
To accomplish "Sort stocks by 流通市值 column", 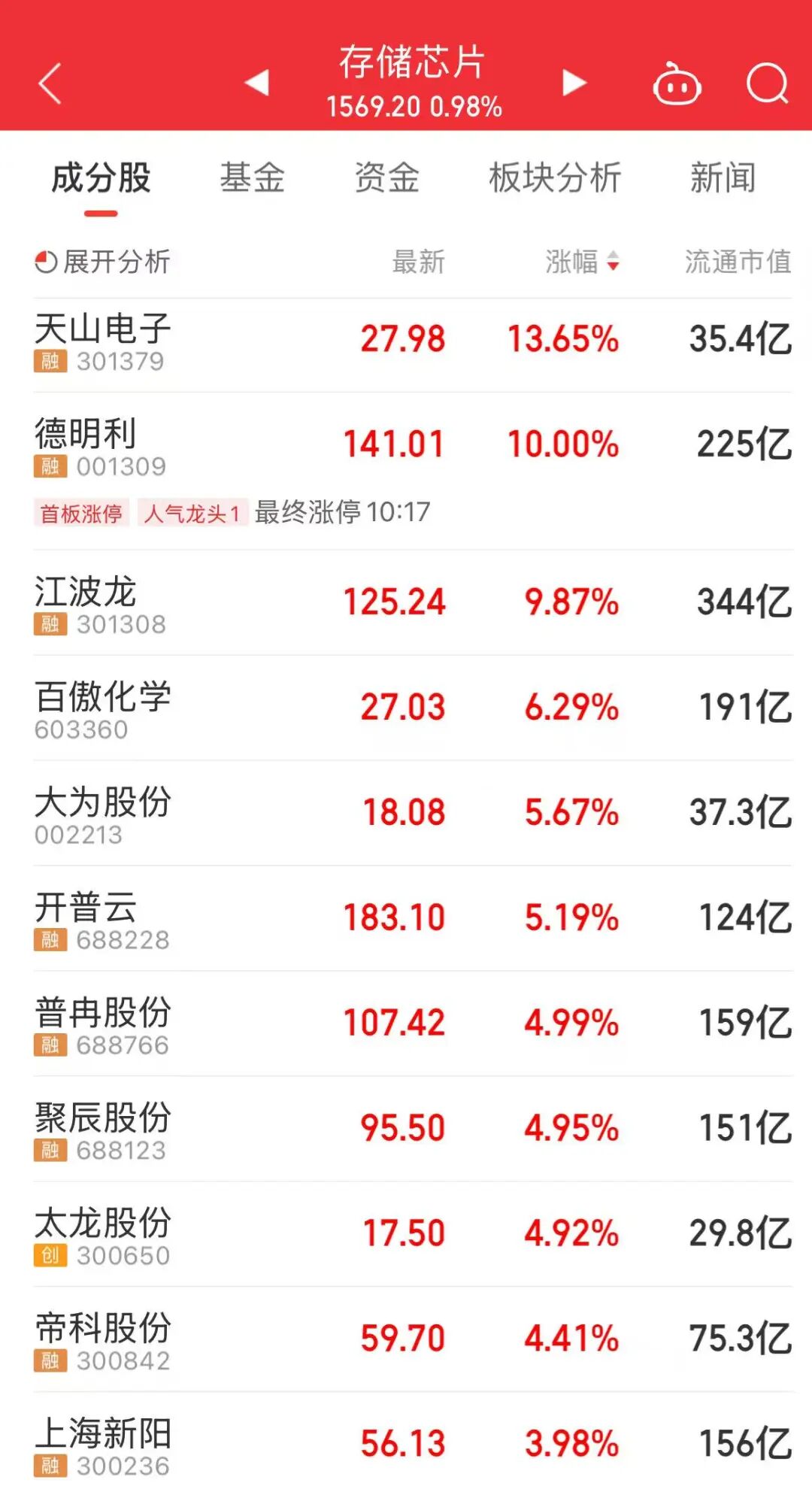I will pyautogui.click(x=738, y=262).
